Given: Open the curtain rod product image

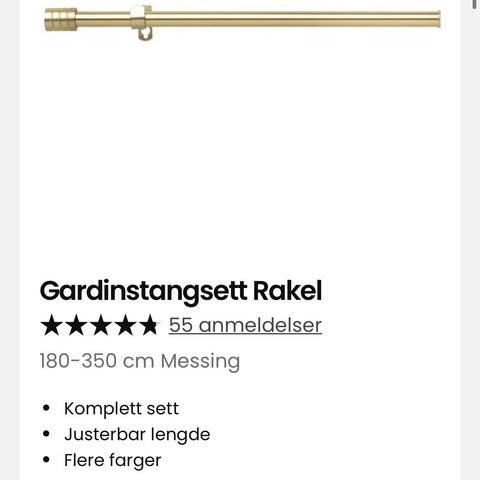Looking at the screenshot, I should [243, 22].
